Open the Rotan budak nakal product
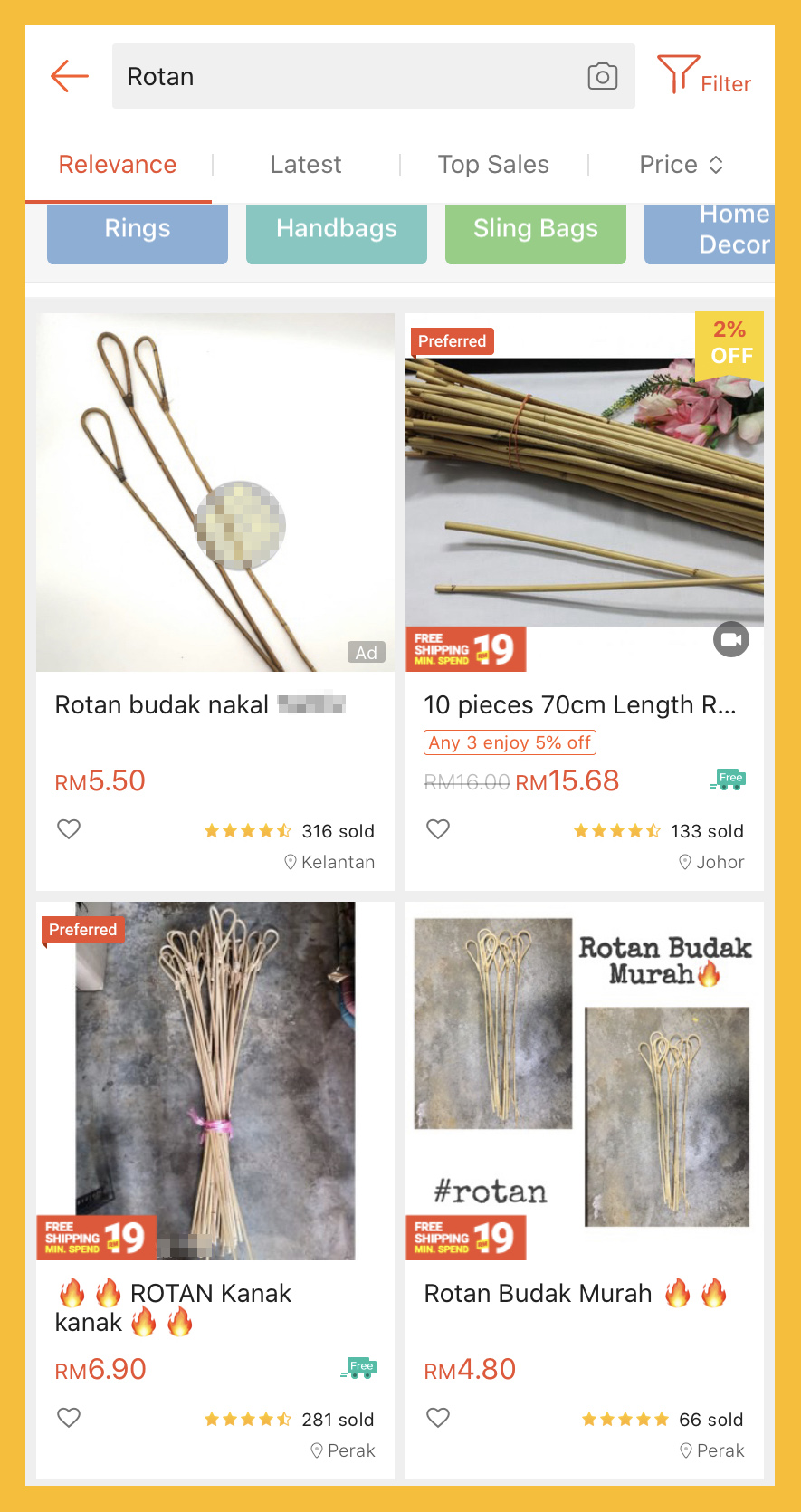The height and width of the screenshot is (1512, 801). pyautogui.click(x=215, y=493)
